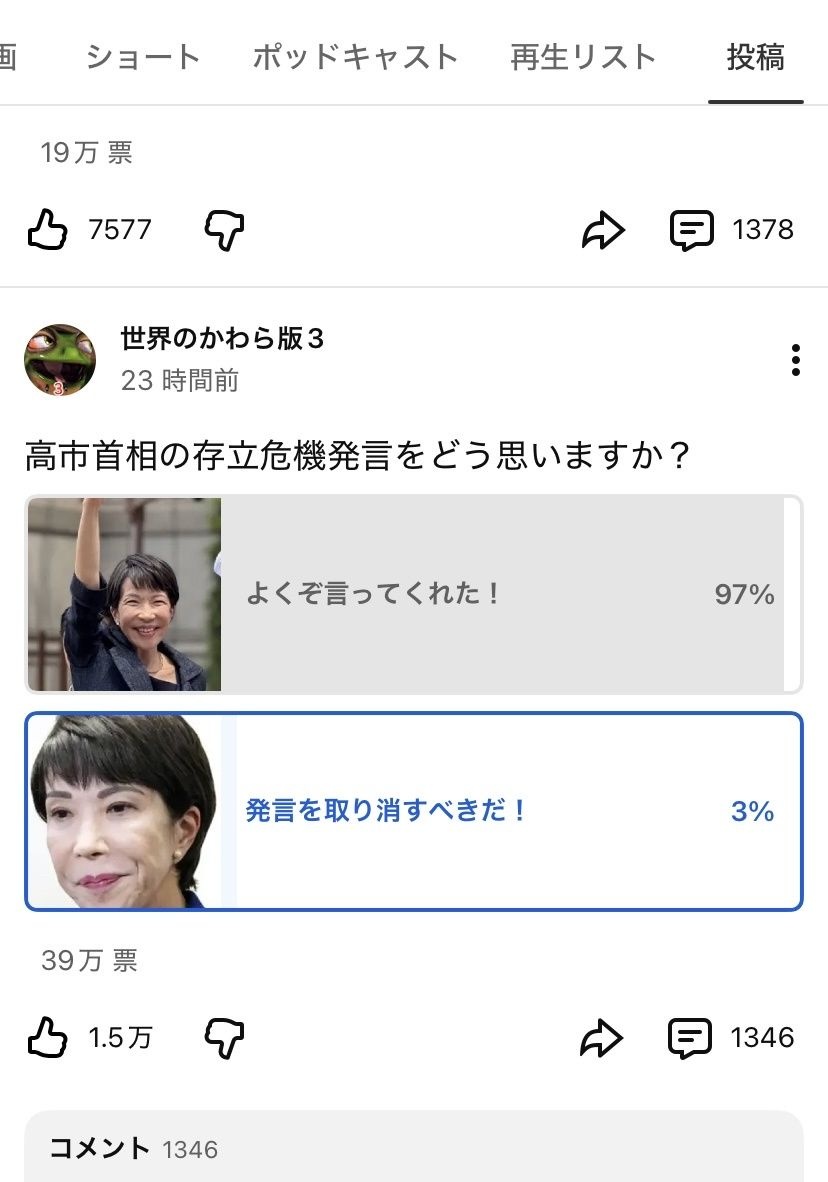This screenshot has width=828, height=1182.
Task: Share the 高市首相 poll post
Action: 602,1038
